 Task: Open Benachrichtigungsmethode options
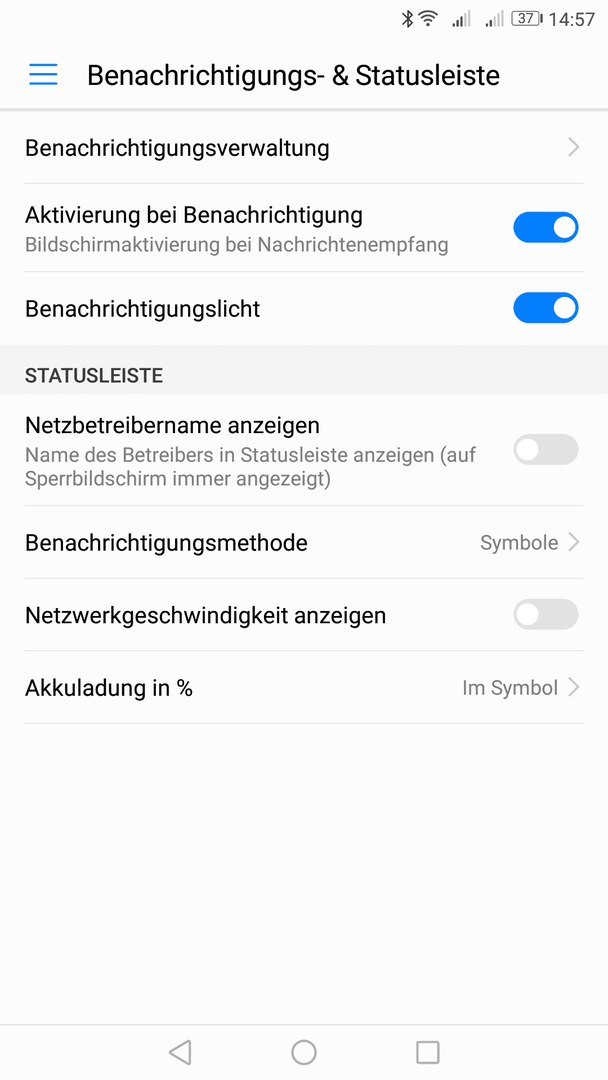tap(302, 543)
